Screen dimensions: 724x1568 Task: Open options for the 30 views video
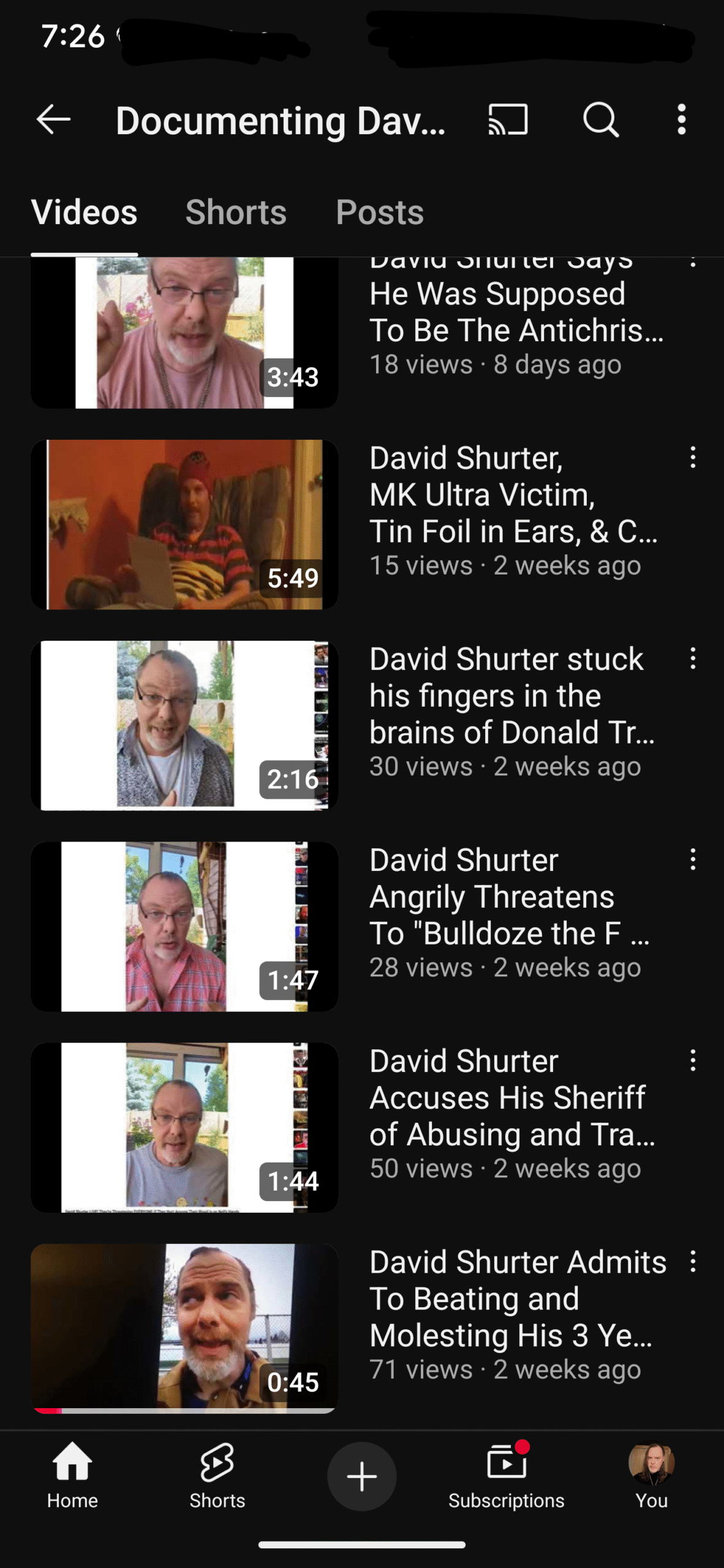(693, 658)
